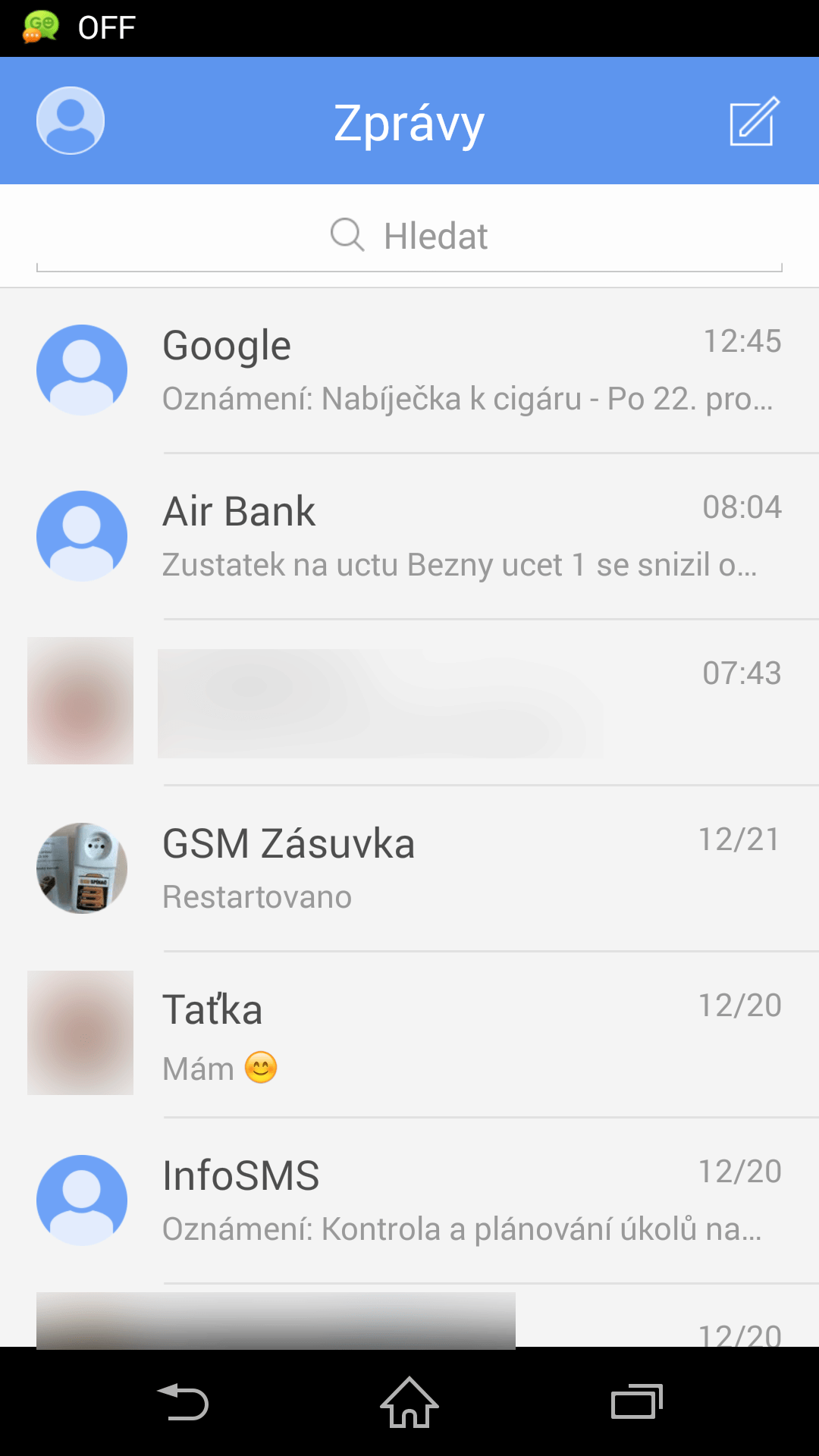This screenshot has width=819, height=1456.
Task: Open the InfoSMS conversation
Action: coord(409,1201)
